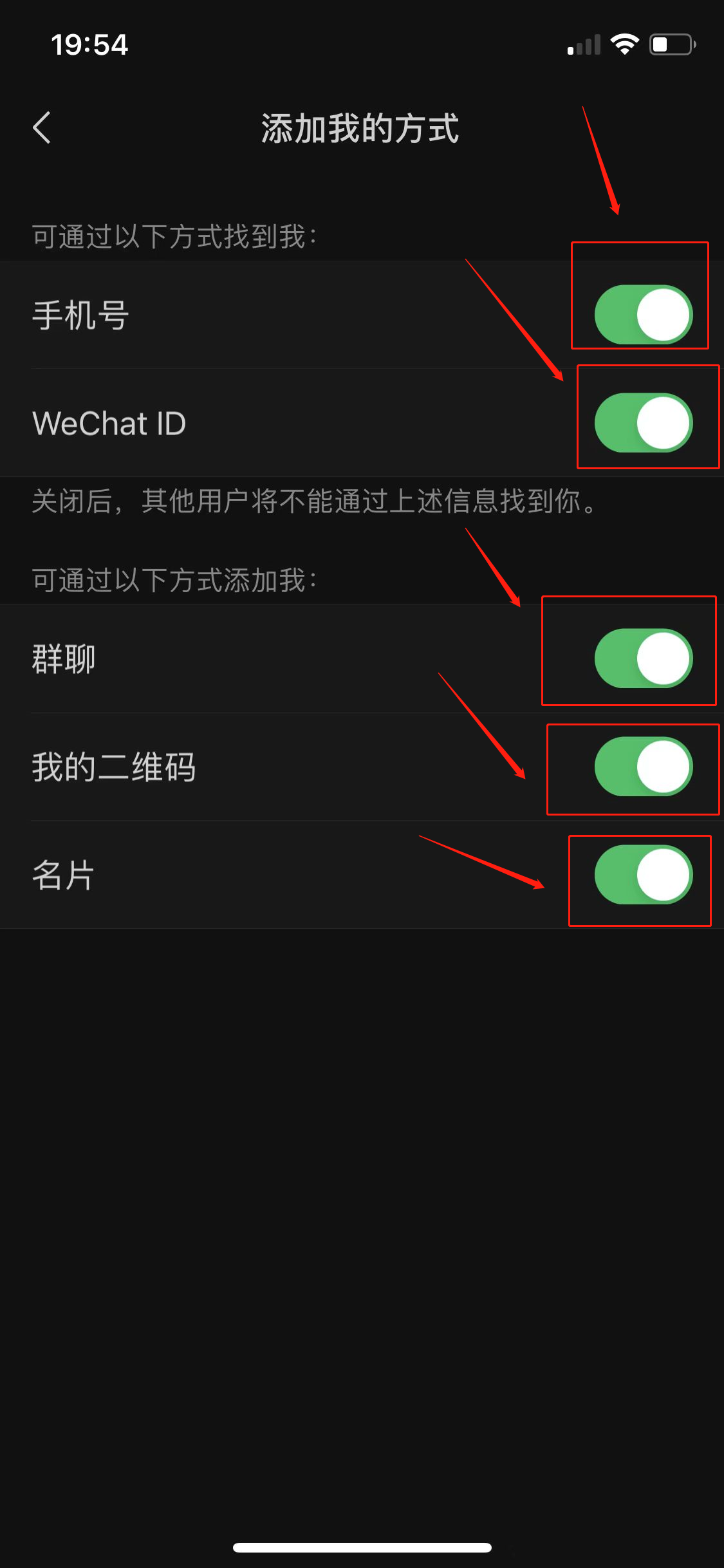Image resolution: width=724 pixels, height=1568 pixels.
Task: Toggle off 群聊 adding option
Action: pos(643,658)
